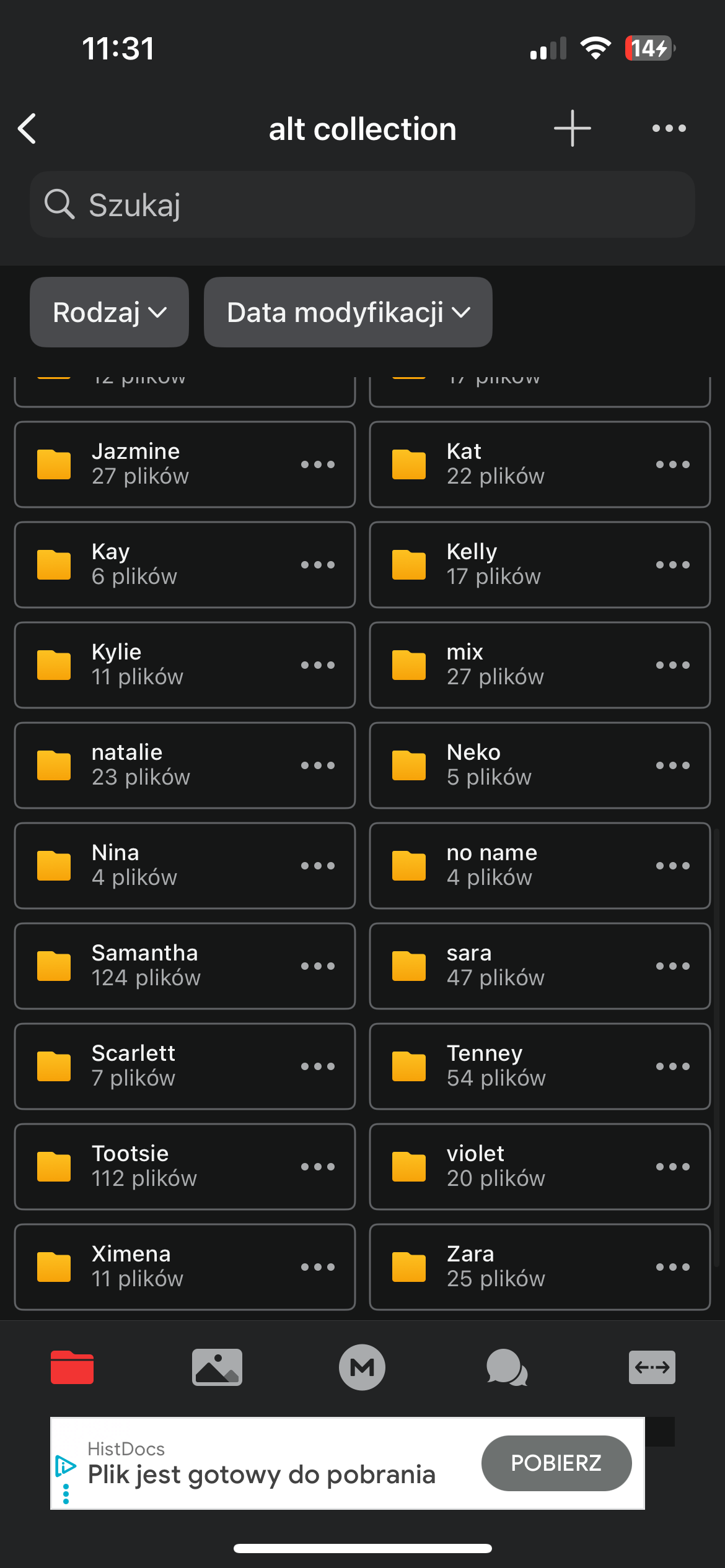Open the top overflow menu
Viewport: 725px width, 1568px height.
click(669, 129)
